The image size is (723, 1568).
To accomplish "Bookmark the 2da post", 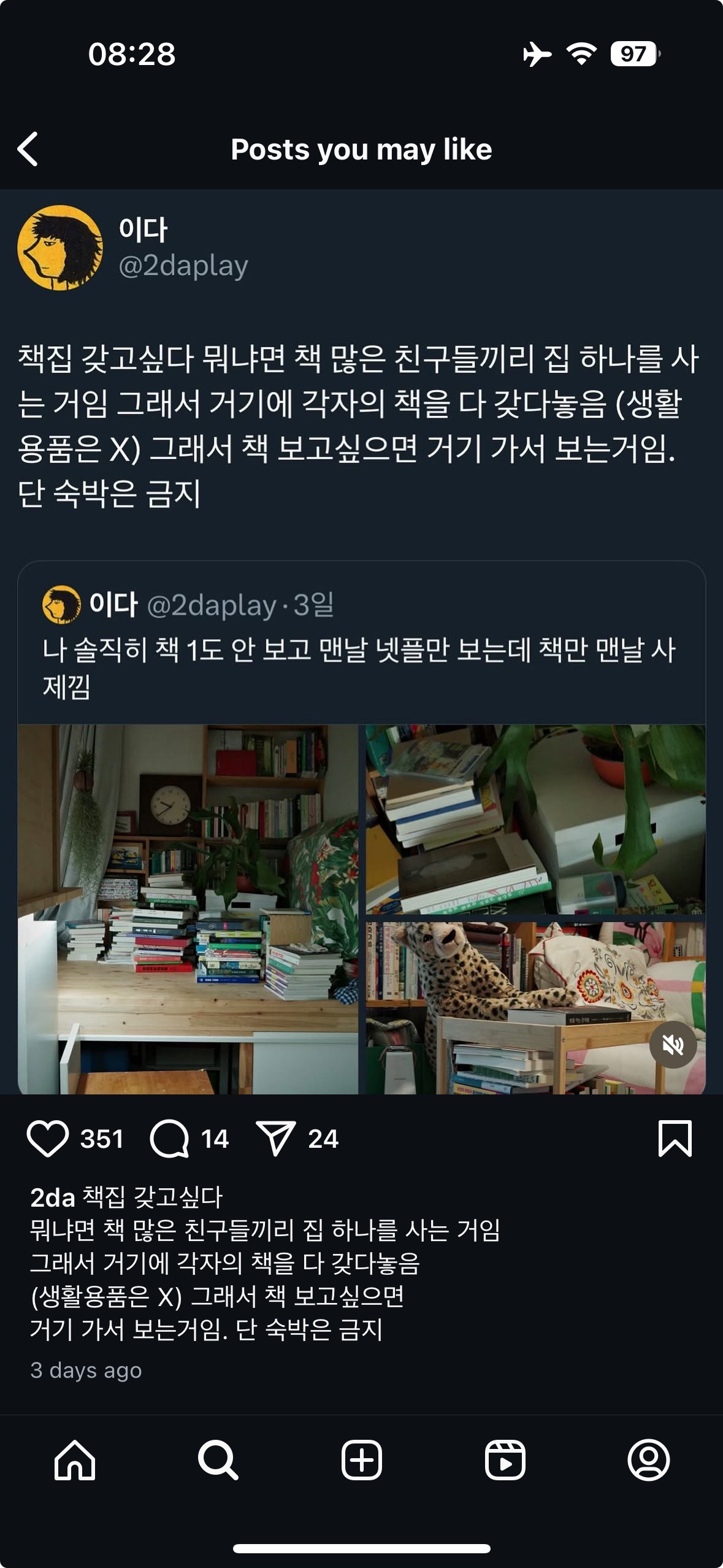I will click(x=675, y=1139).
